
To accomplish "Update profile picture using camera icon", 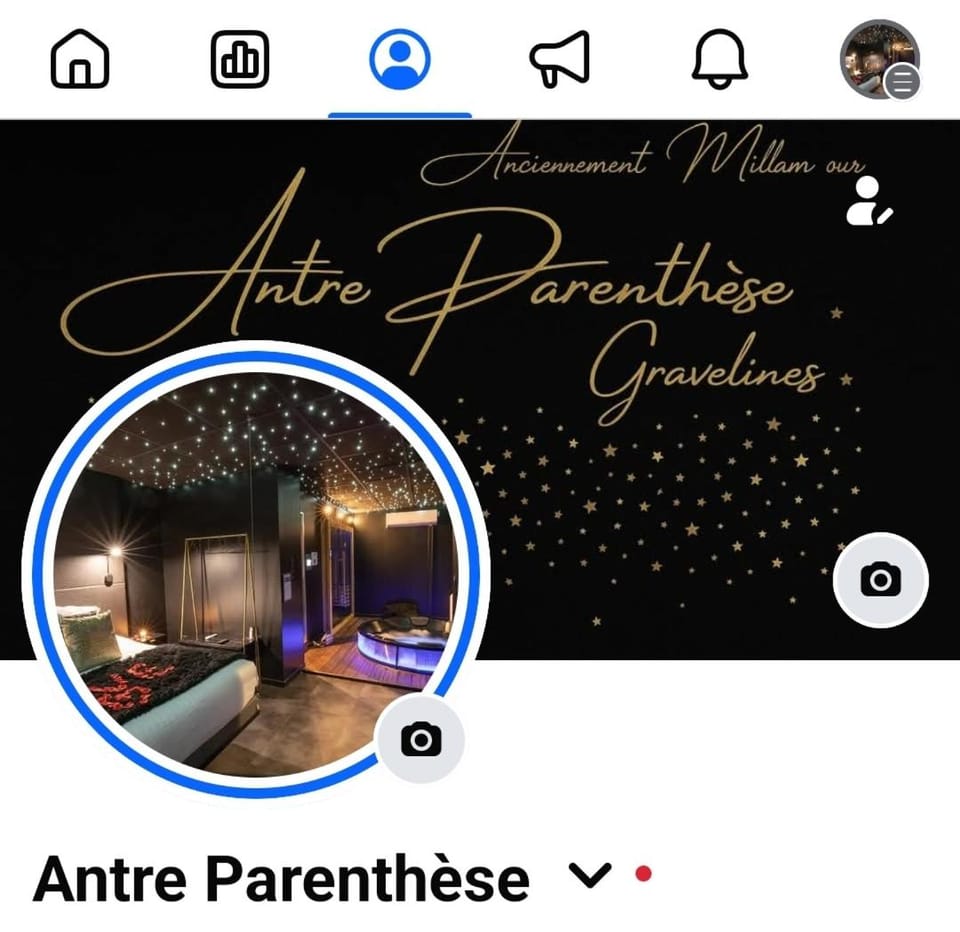I will [420, 740].
